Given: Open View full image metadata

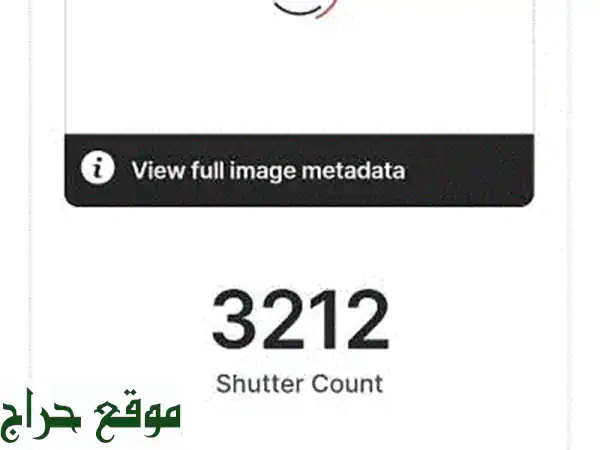Looking at the screenshot, I should coord(267,171).
